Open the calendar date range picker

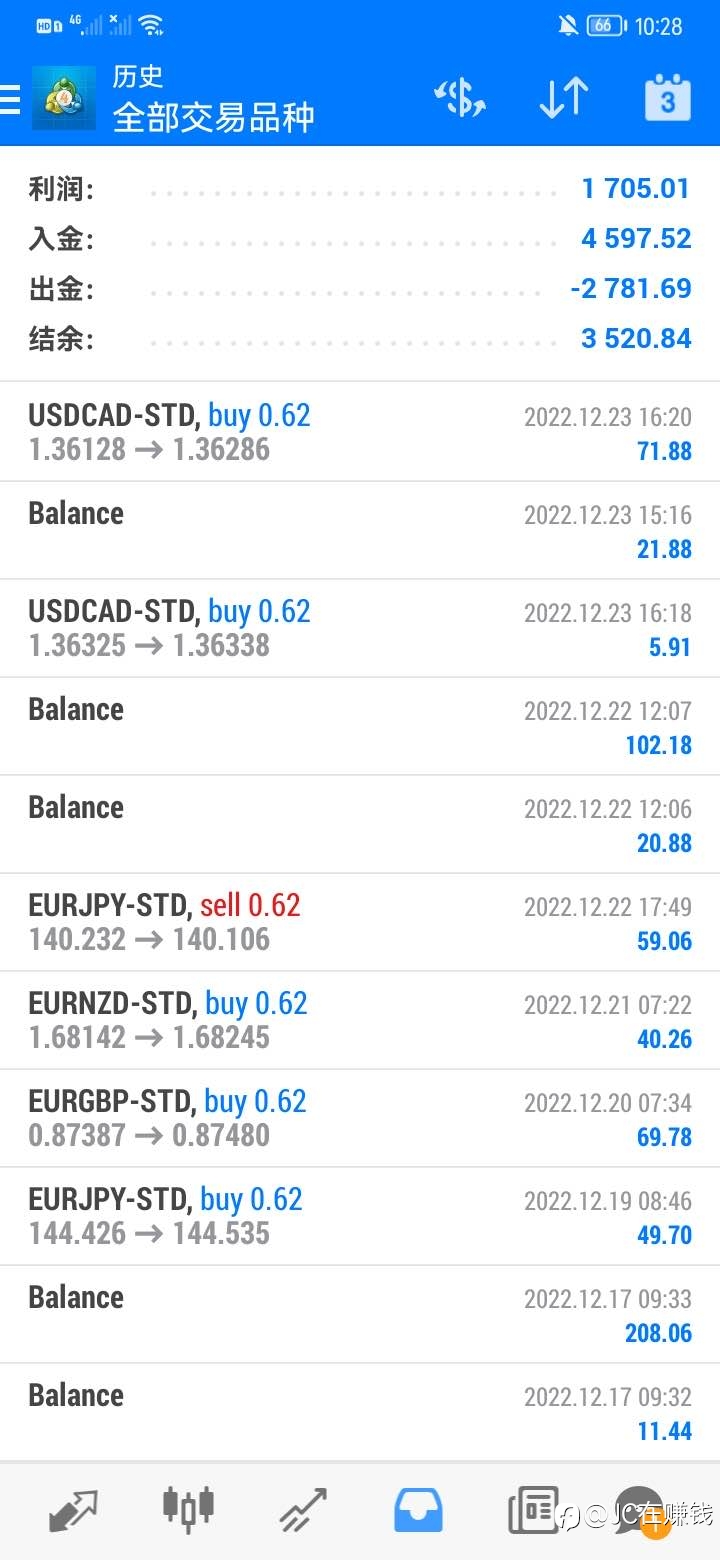tap(667, 98)
